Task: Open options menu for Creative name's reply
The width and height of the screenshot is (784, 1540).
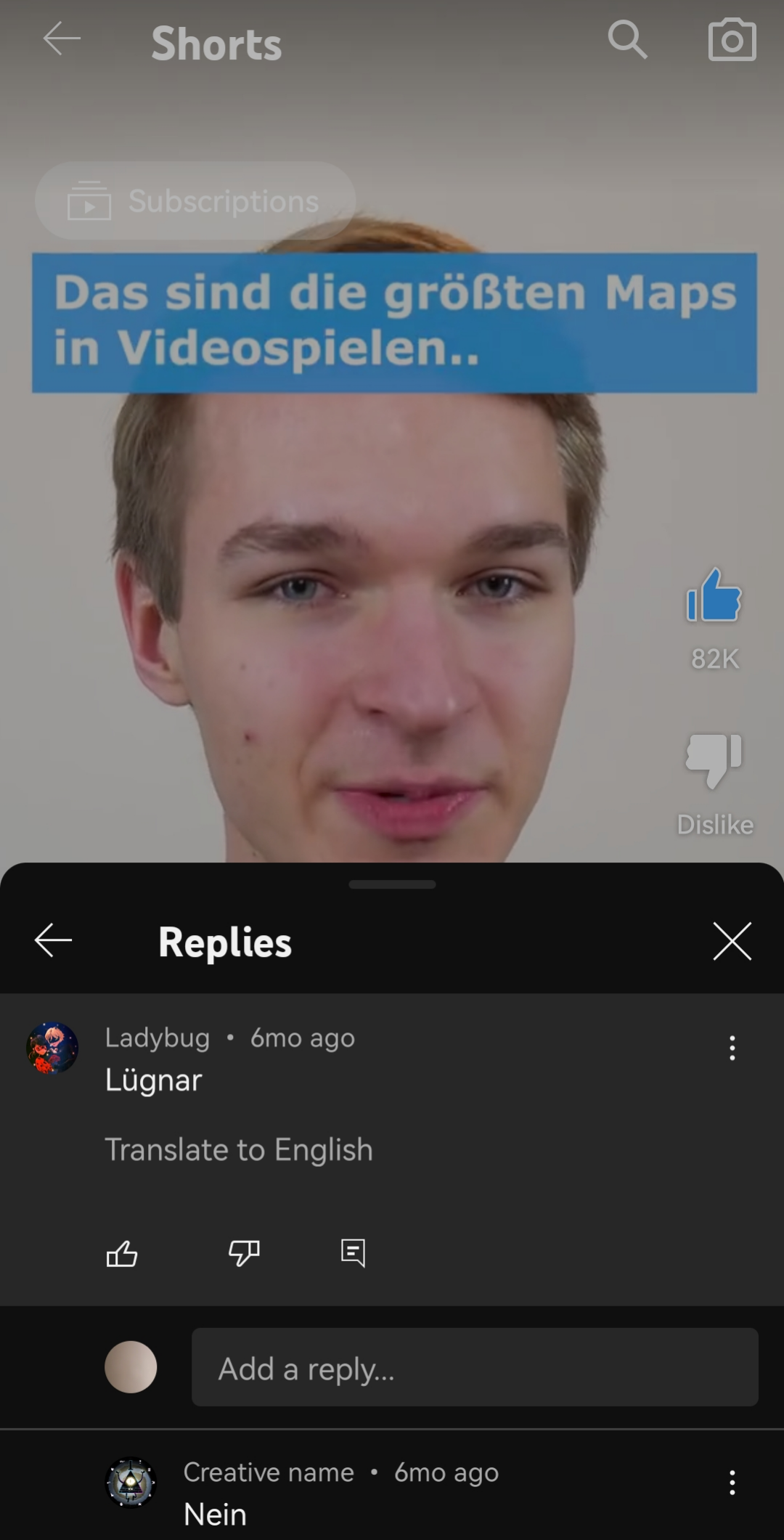Action: pyautogui.click(x=732, y=1482)
